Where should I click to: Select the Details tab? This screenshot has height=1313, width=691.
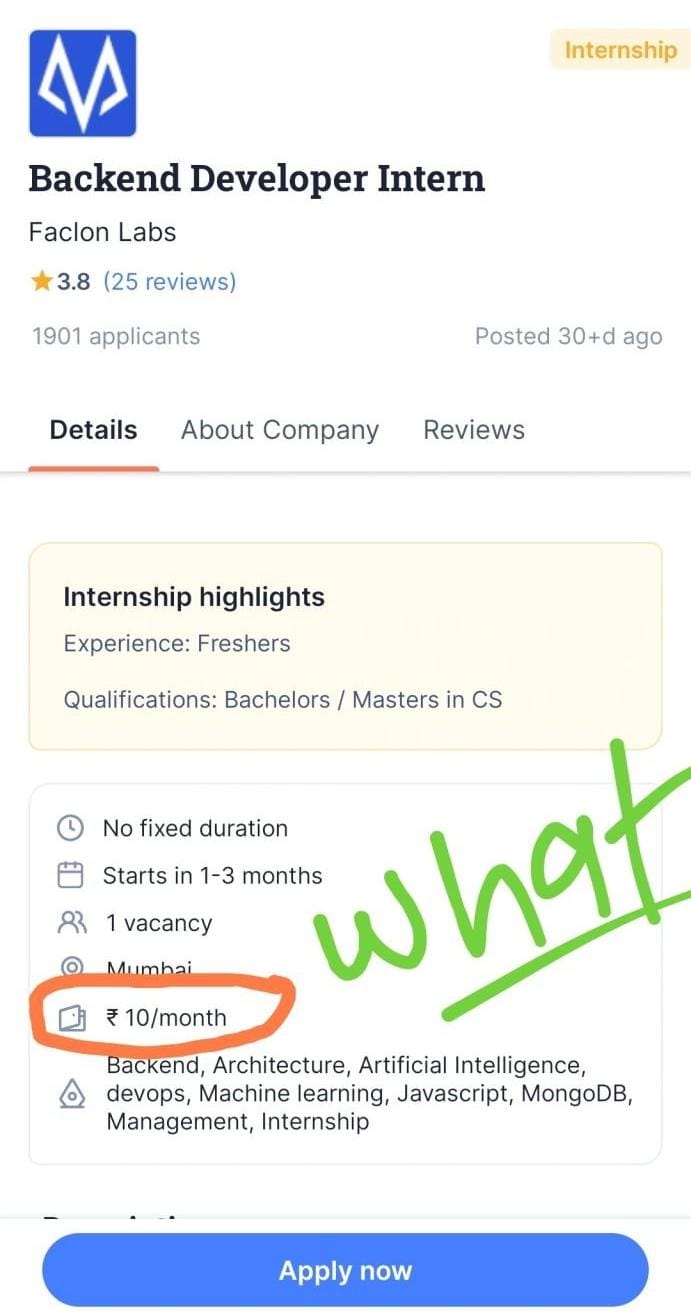point(93,430)
